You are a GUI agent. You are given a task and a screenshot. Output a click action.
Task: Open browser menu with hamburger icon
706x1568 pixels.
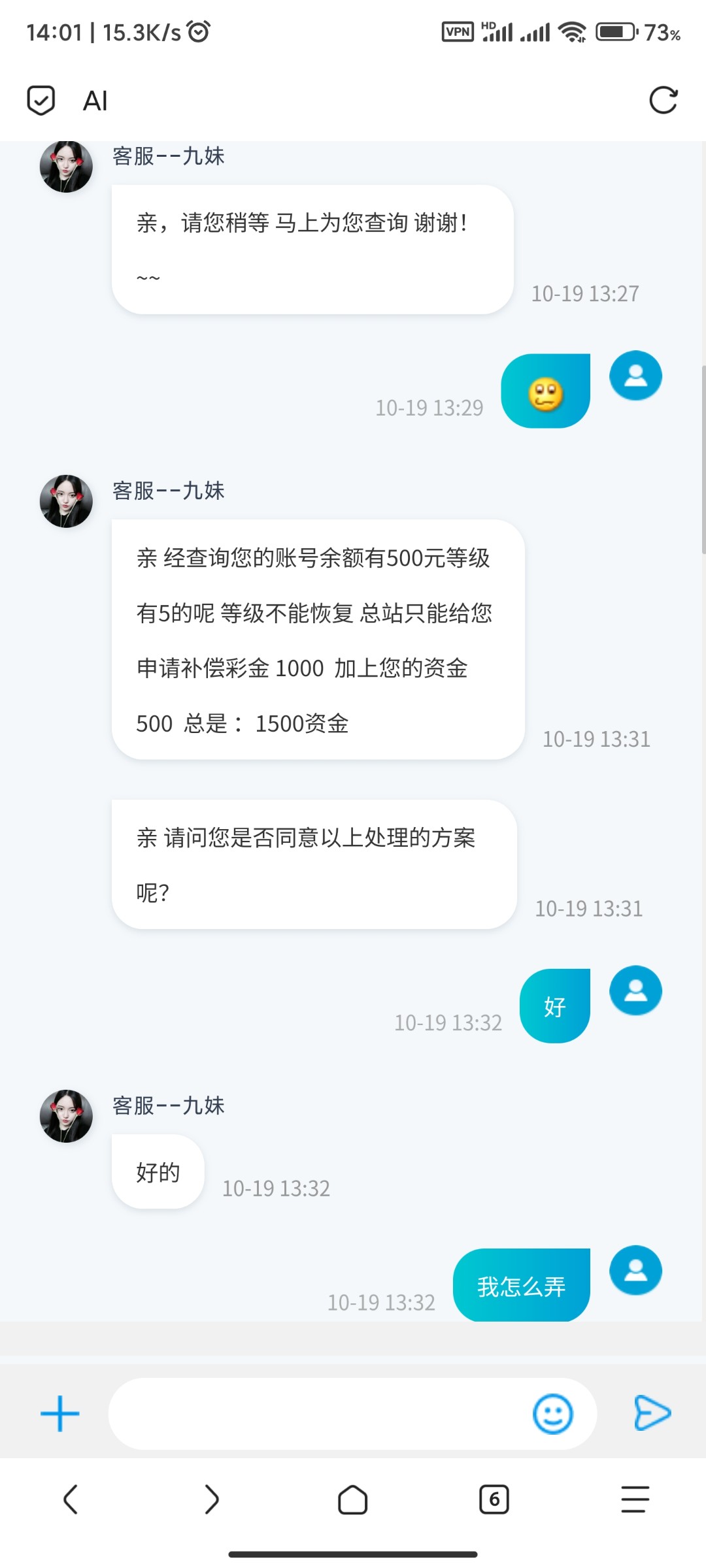click(x=633, y=1501)
